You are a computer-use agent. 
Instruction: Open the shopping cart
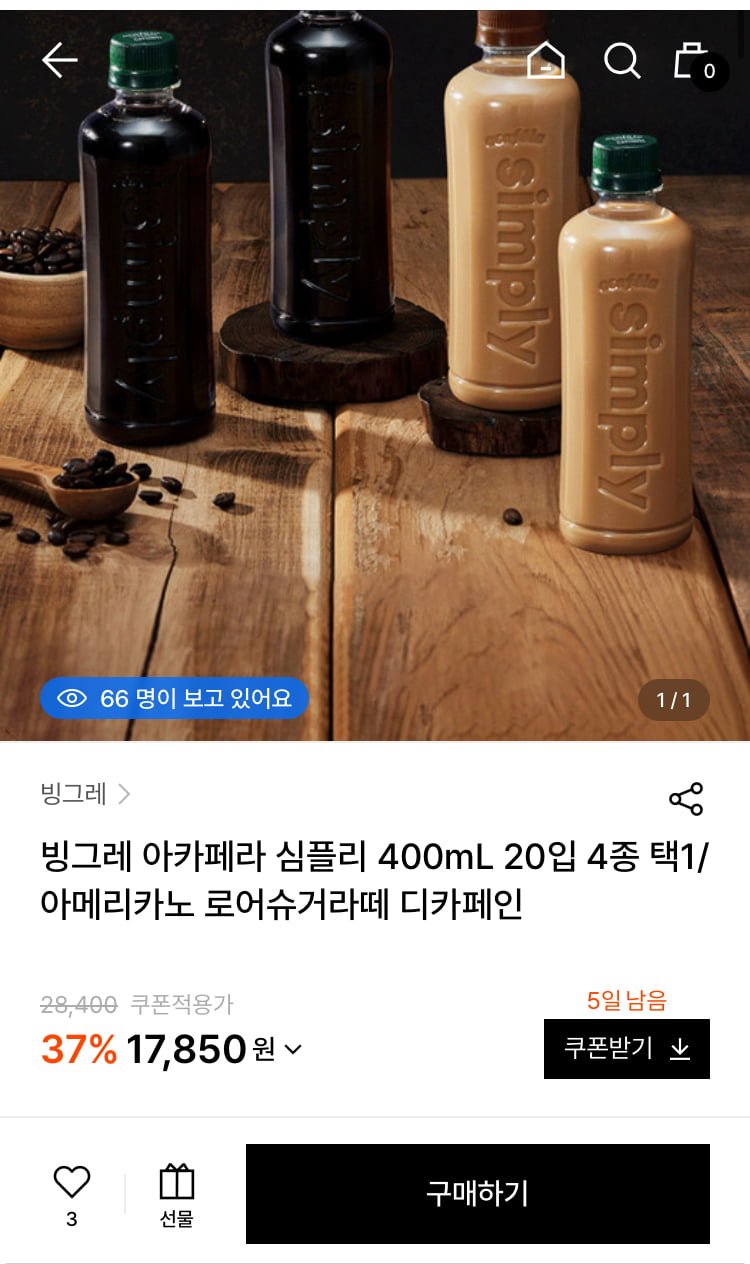tap(694, 62)
